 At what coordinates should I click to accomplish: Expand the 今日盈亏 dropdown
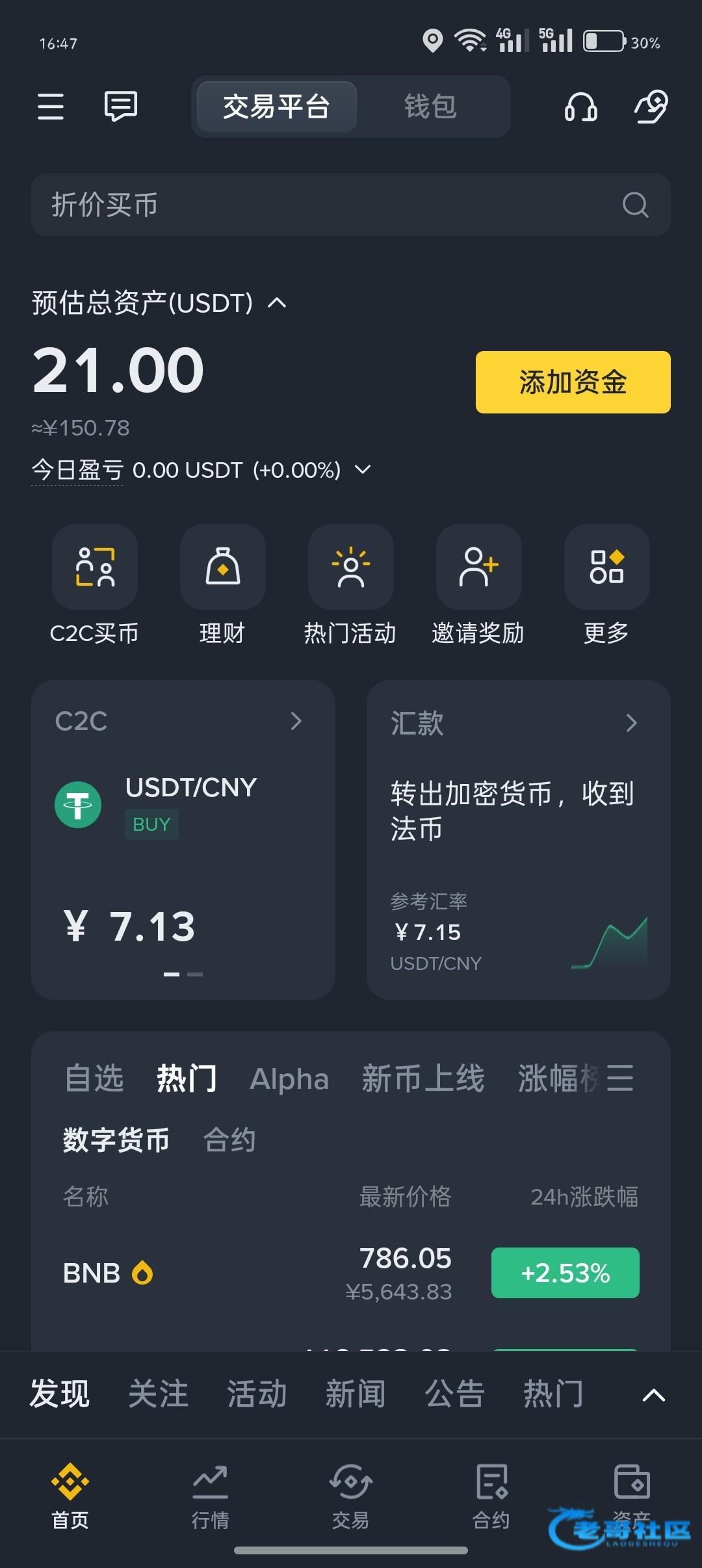363,469
